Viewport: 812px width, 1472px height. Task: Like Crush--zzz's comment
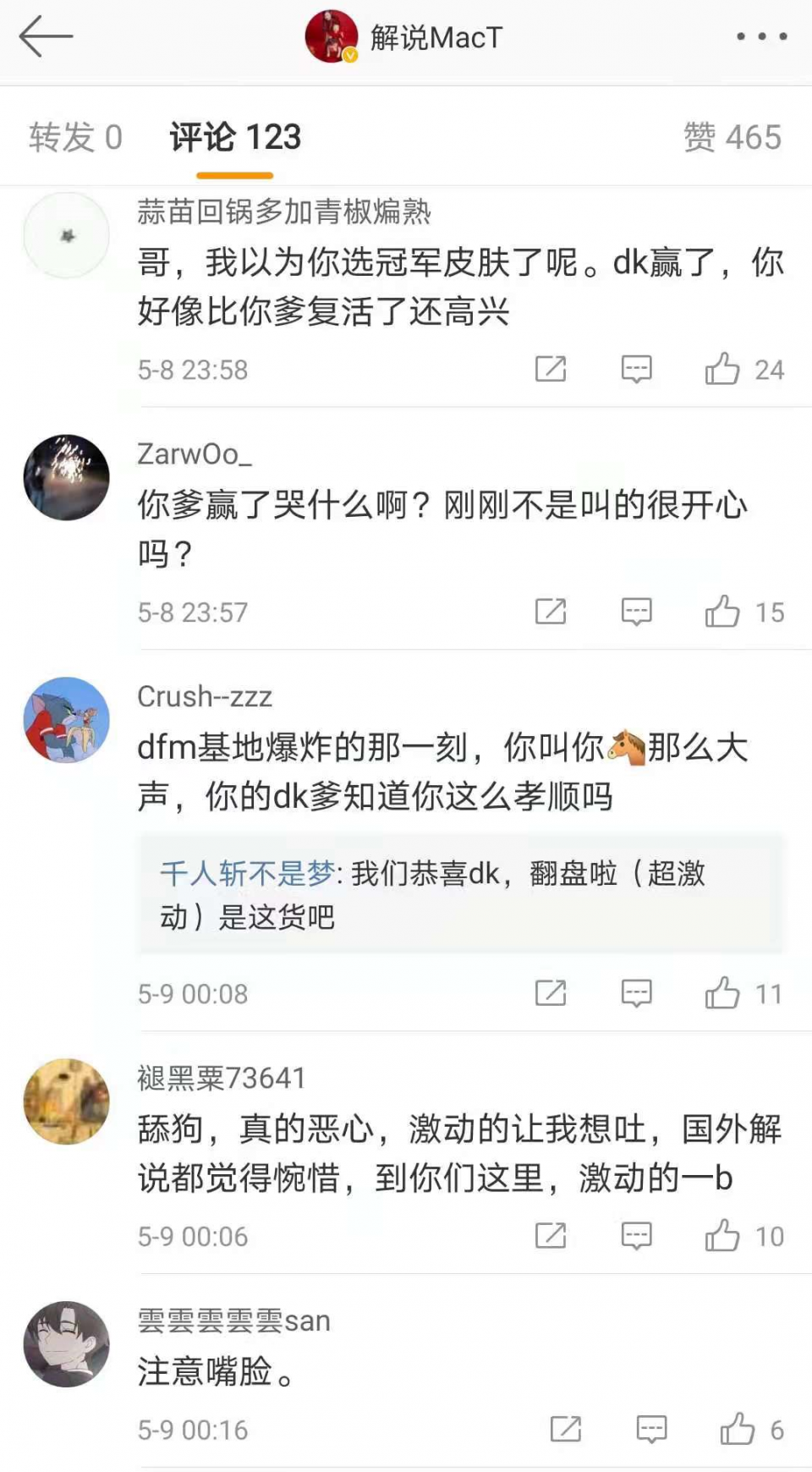722,993
